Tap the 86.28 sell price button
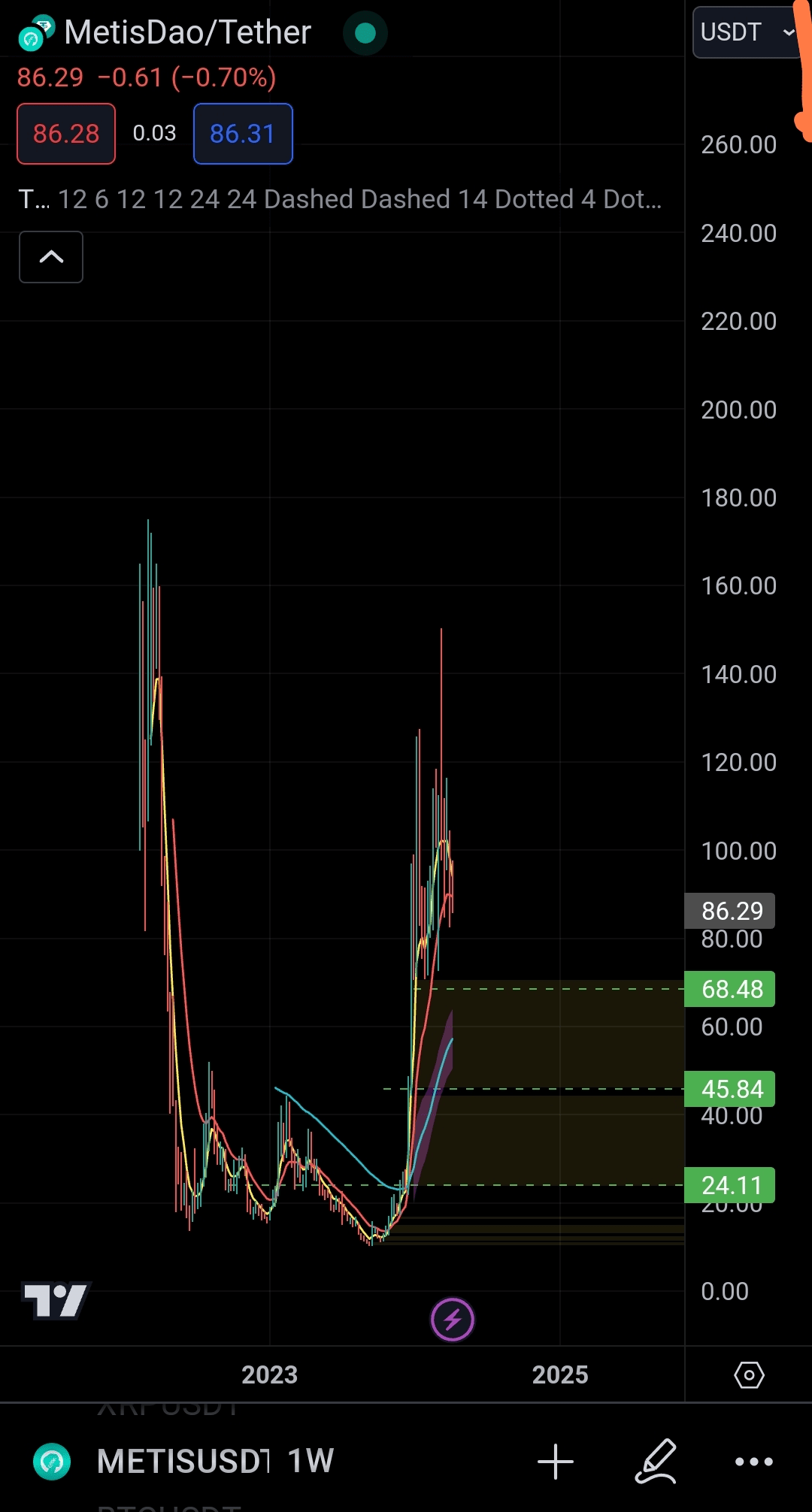 coord(66,134)
